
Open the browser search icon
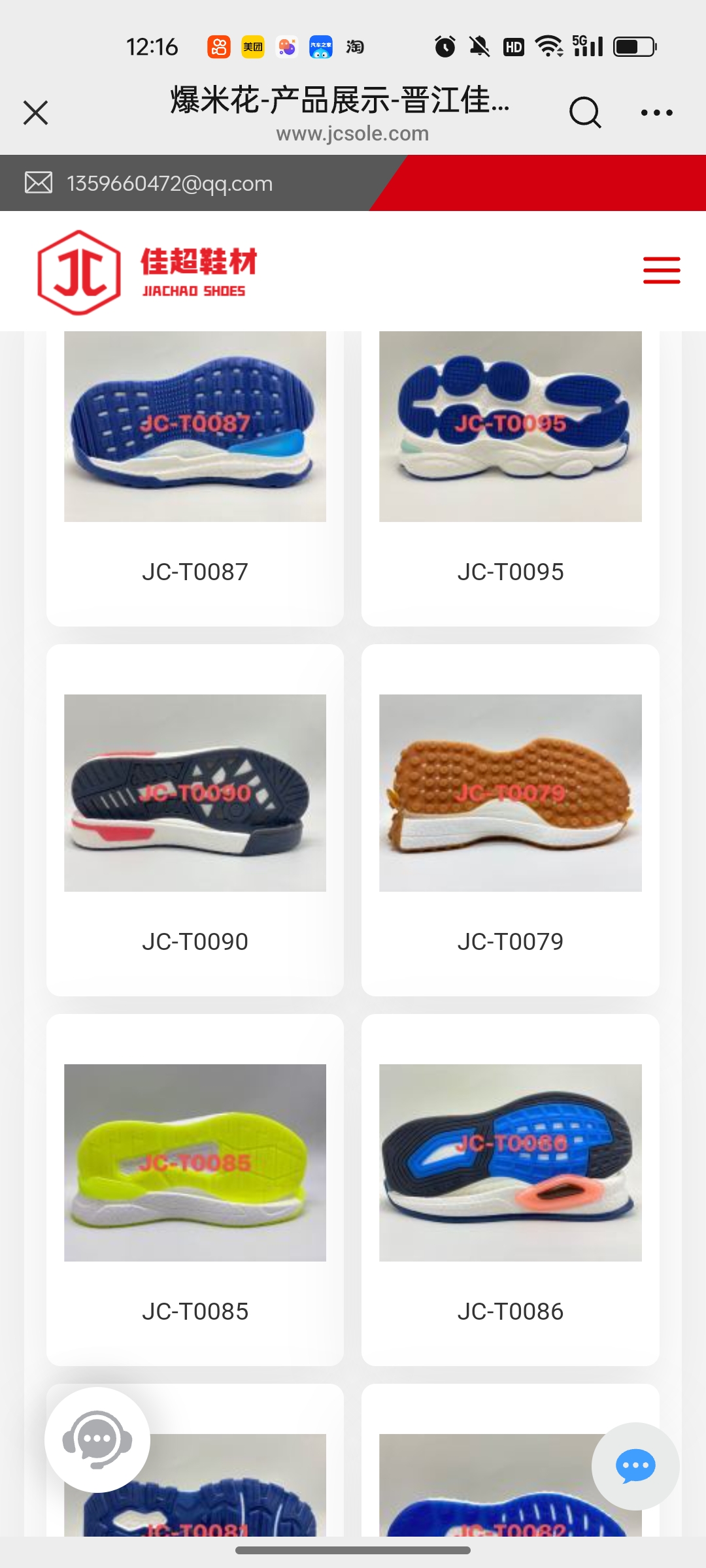[x=584, y=112]
